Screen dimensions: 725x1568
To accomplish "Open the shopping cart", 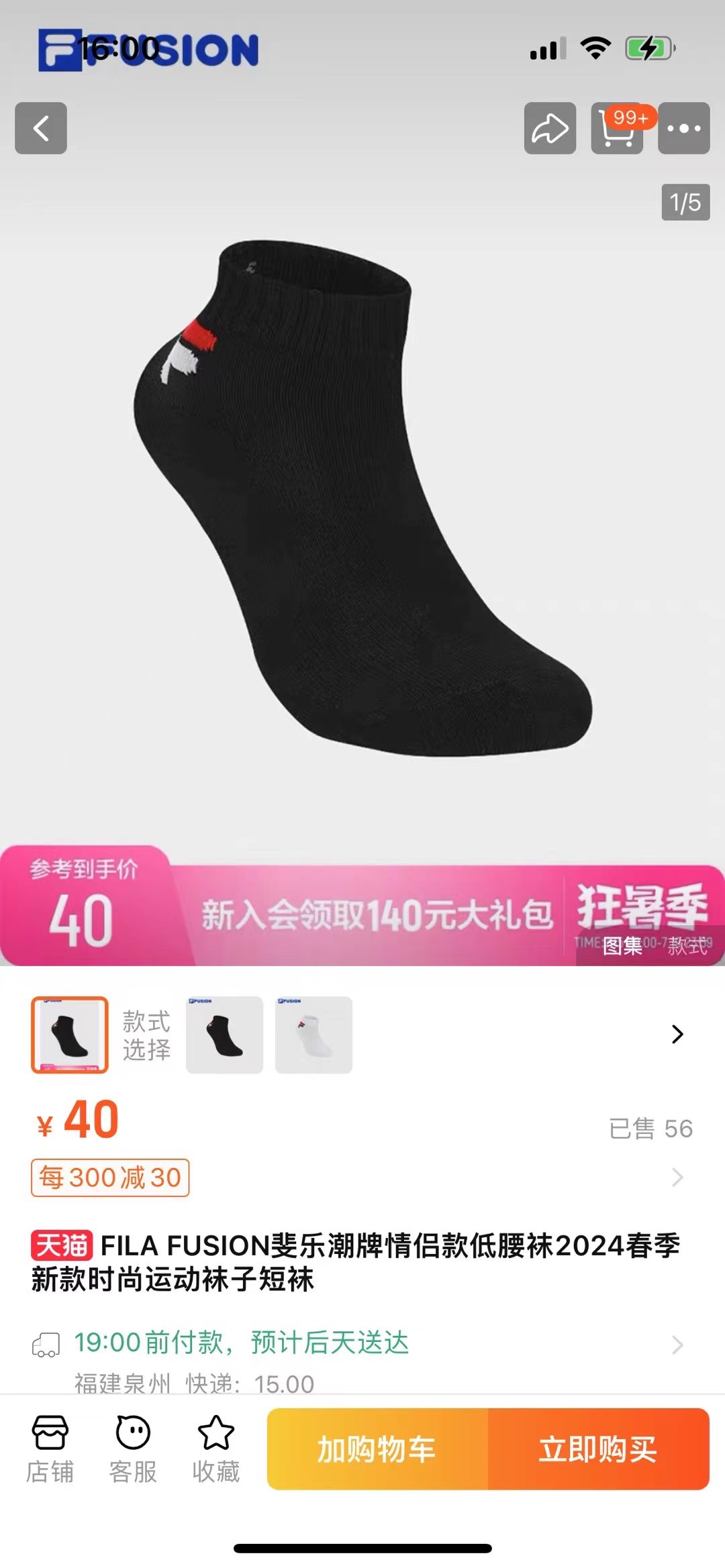I will click(617, 128).
